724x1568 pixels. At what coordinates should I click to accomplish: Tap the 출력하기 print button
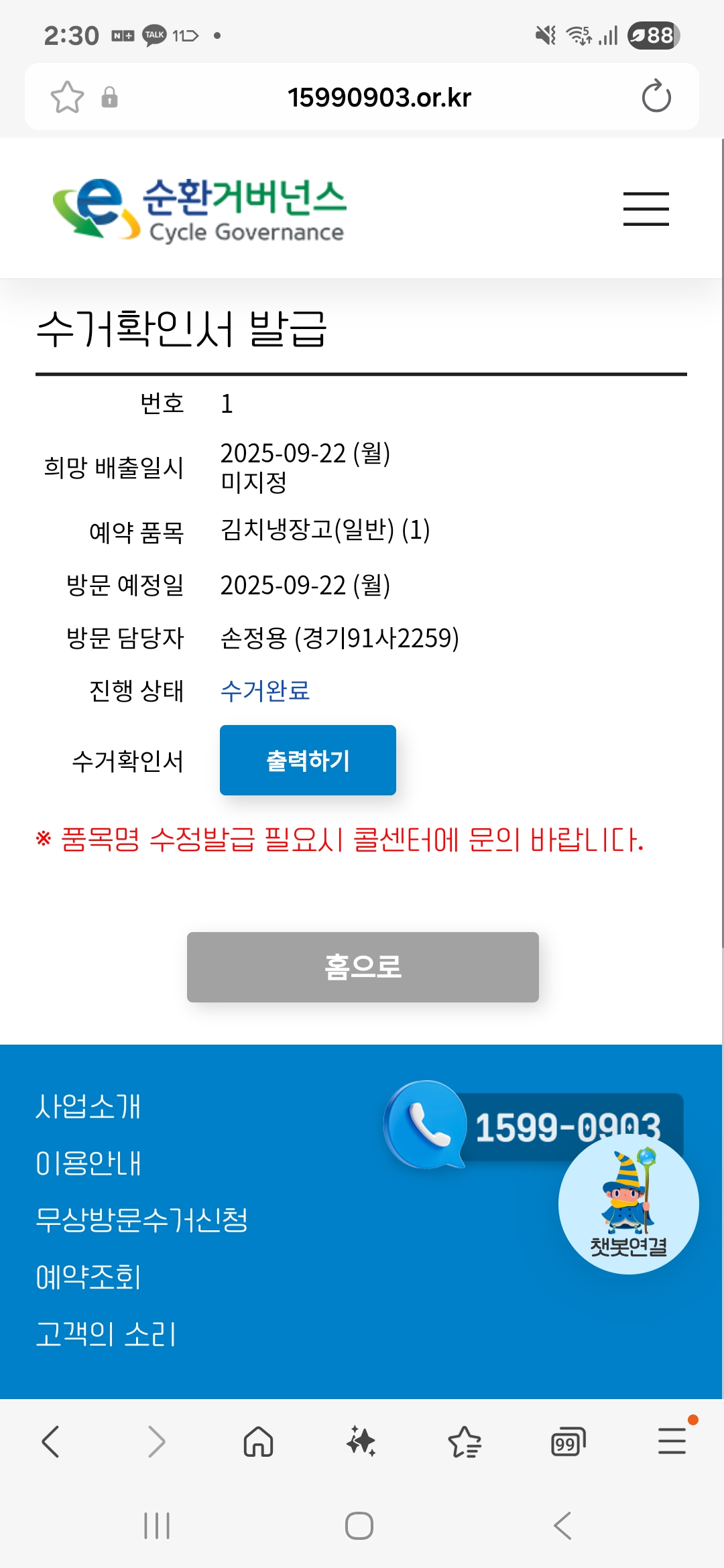pyautogui.click(x=308, y=760)
